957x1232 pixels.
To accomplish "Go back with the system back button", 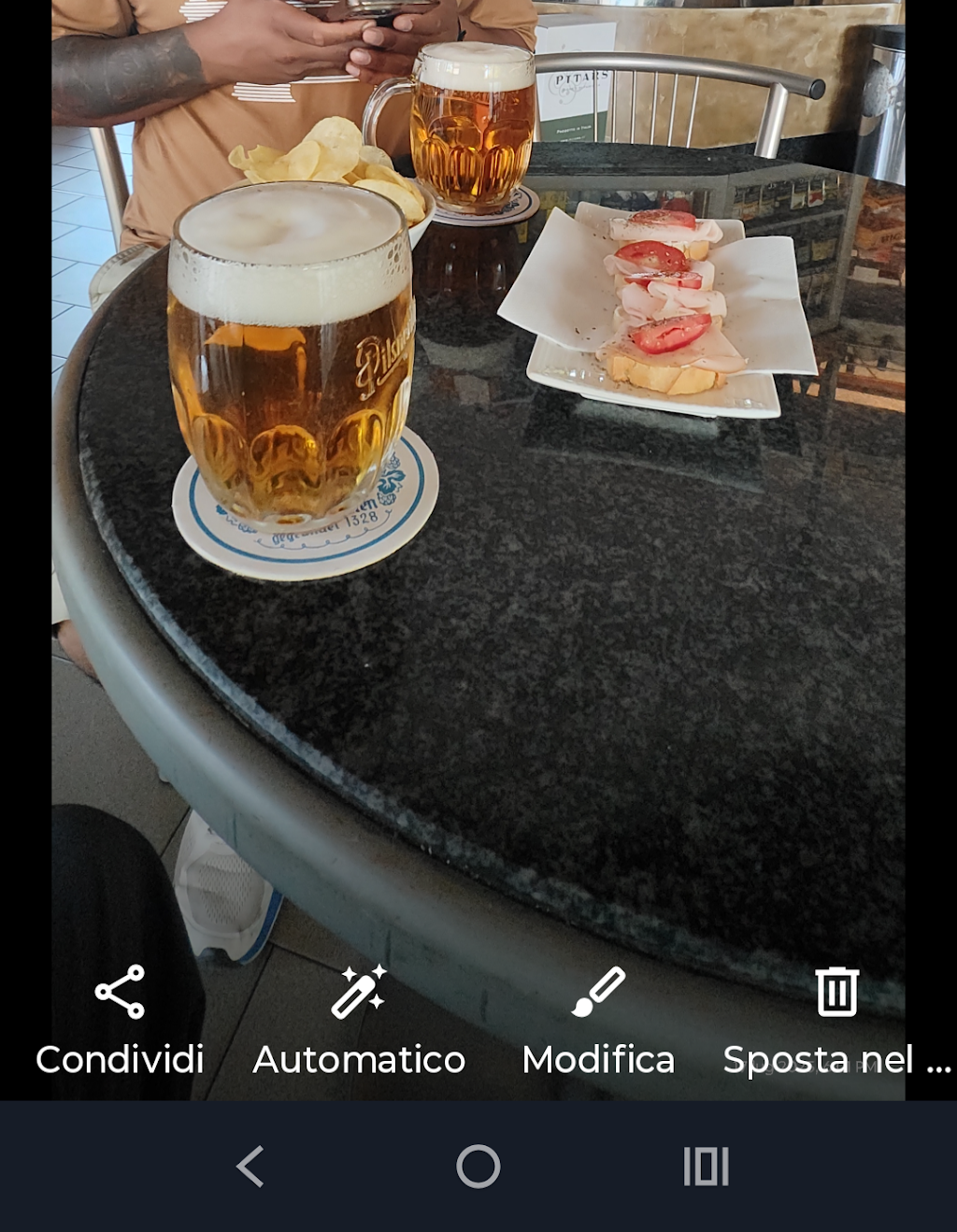I will click(250, 1167).
